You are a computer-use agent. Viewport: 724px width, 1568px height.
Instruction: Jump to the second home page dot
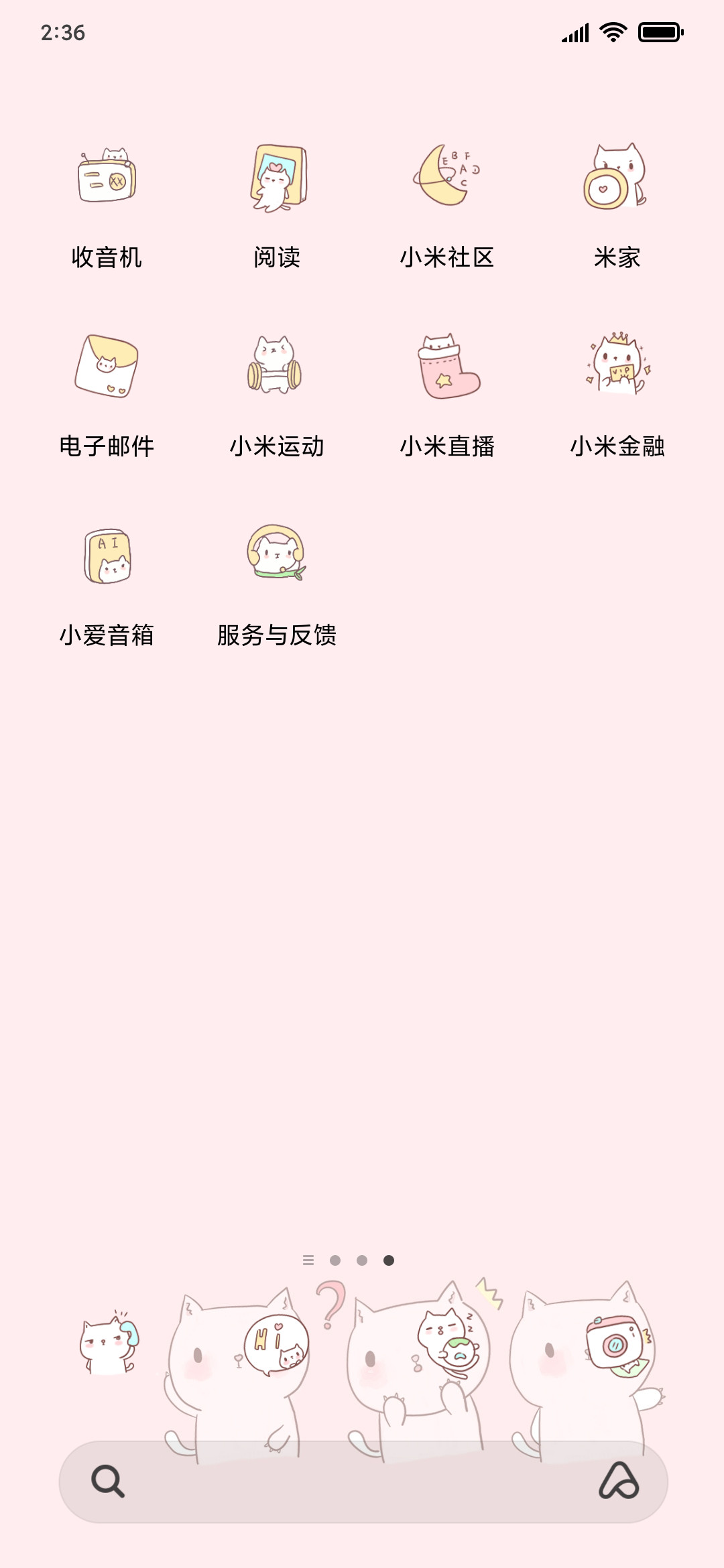click(362, 1260)
